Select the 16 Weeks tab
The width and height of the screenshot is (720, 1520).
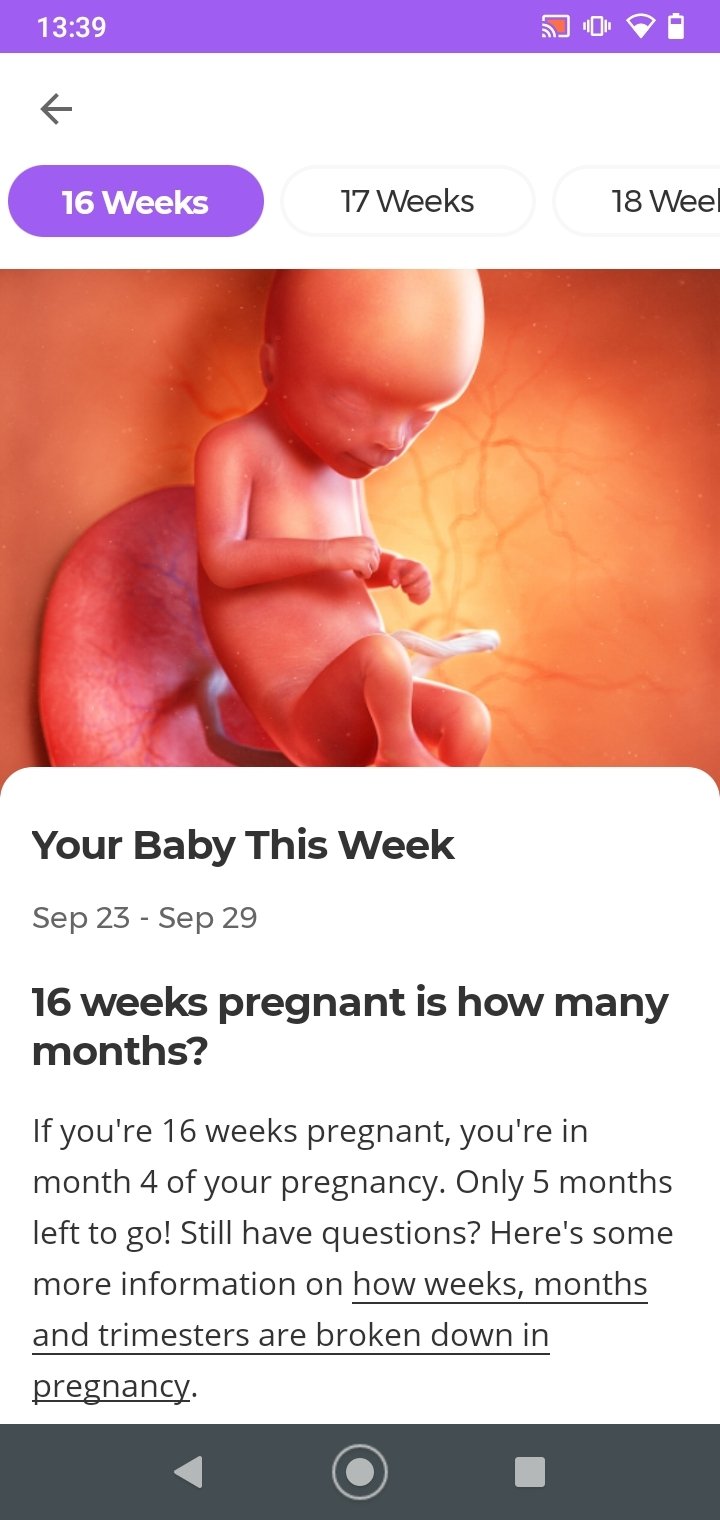[136, 201]
